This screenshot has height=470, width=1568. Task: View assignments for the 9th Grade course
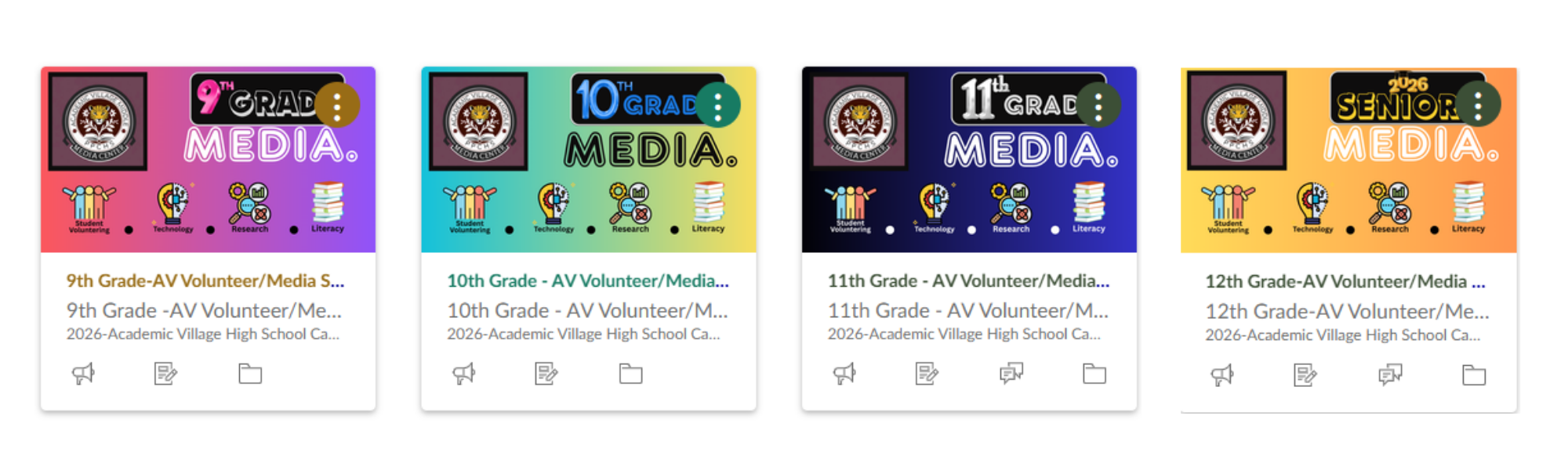coord(165,374)
